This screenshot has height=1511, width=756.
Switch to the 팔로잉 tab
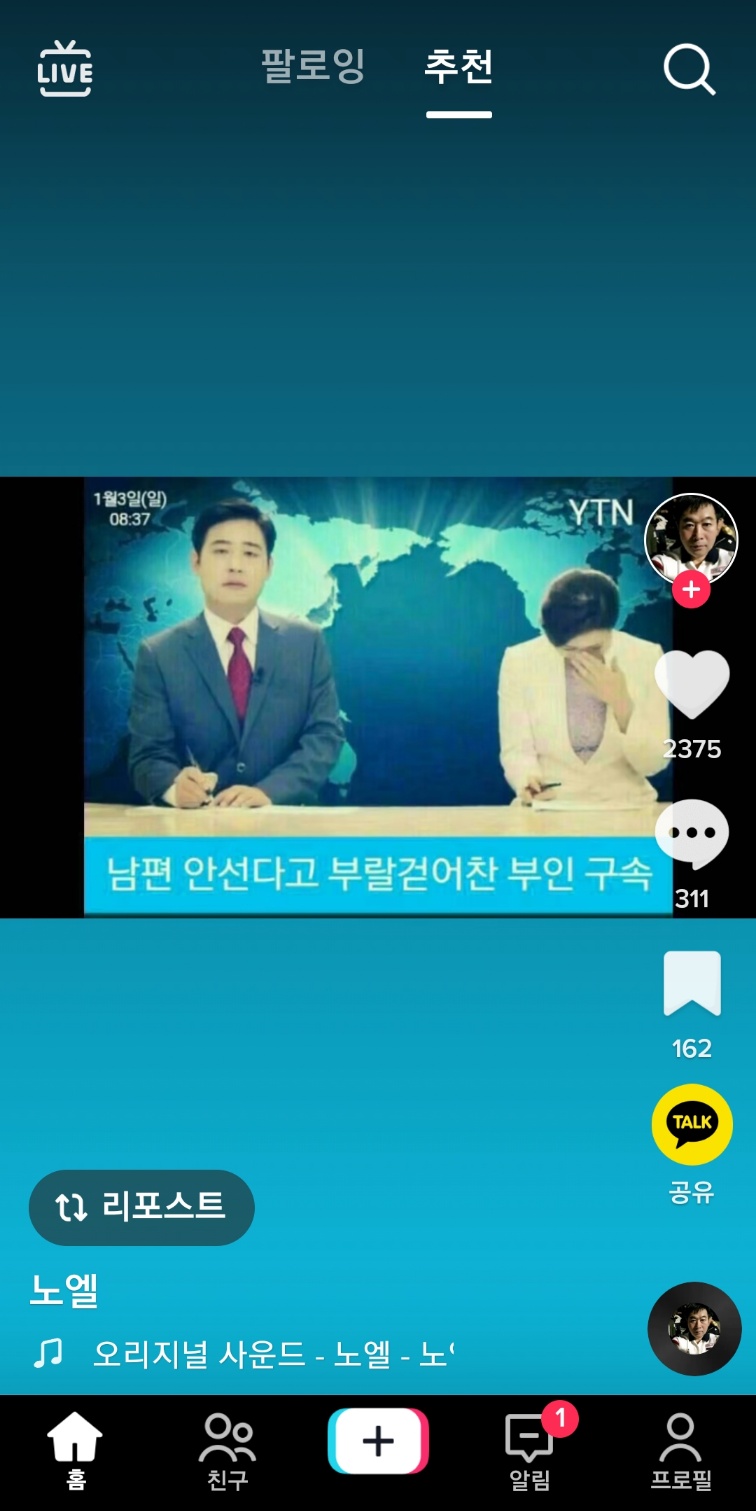pyautogui.click(x=313, y=67)
